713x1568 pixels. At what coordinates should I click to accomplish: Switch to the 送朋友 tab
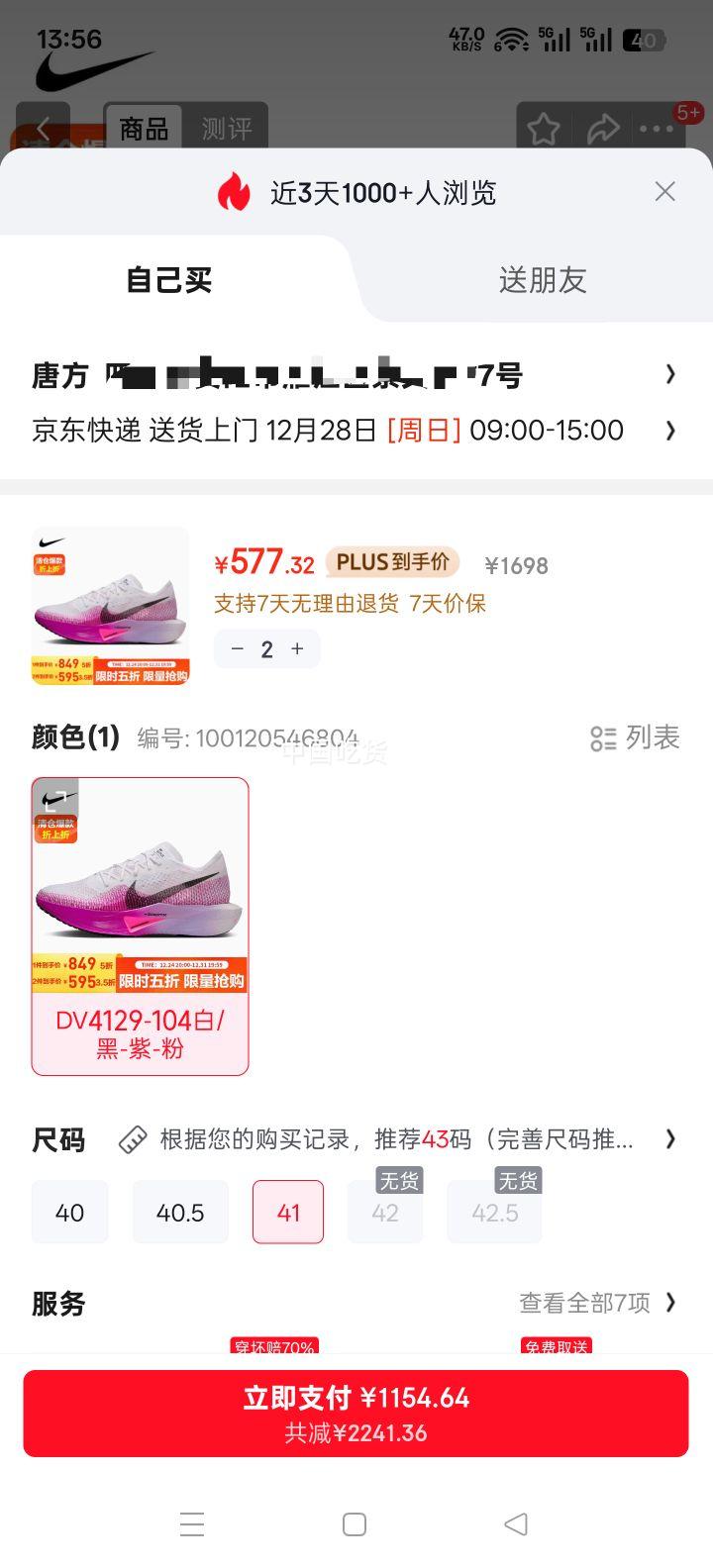(543, 280)
